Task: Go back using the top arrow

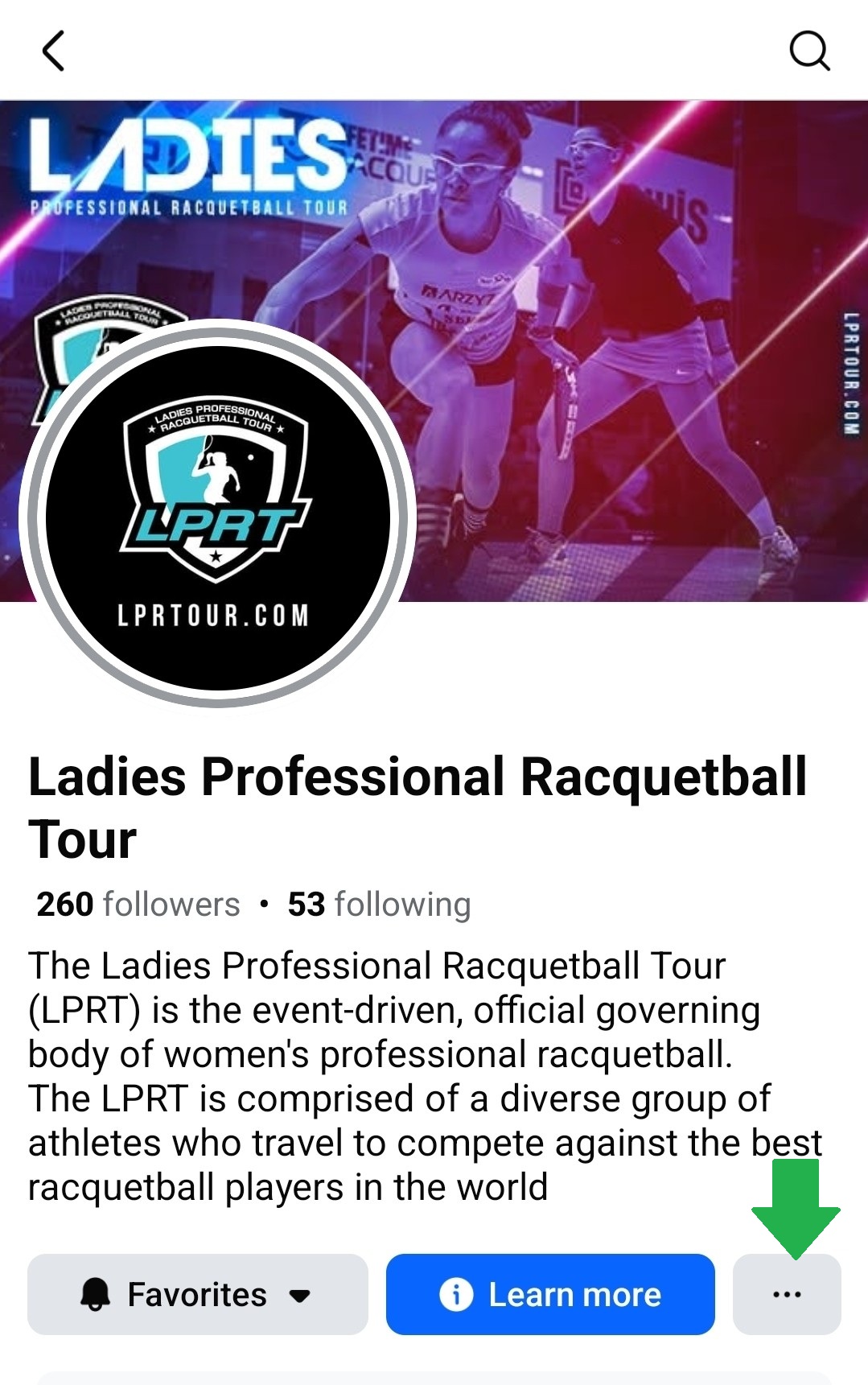Action: click(53, 52)
